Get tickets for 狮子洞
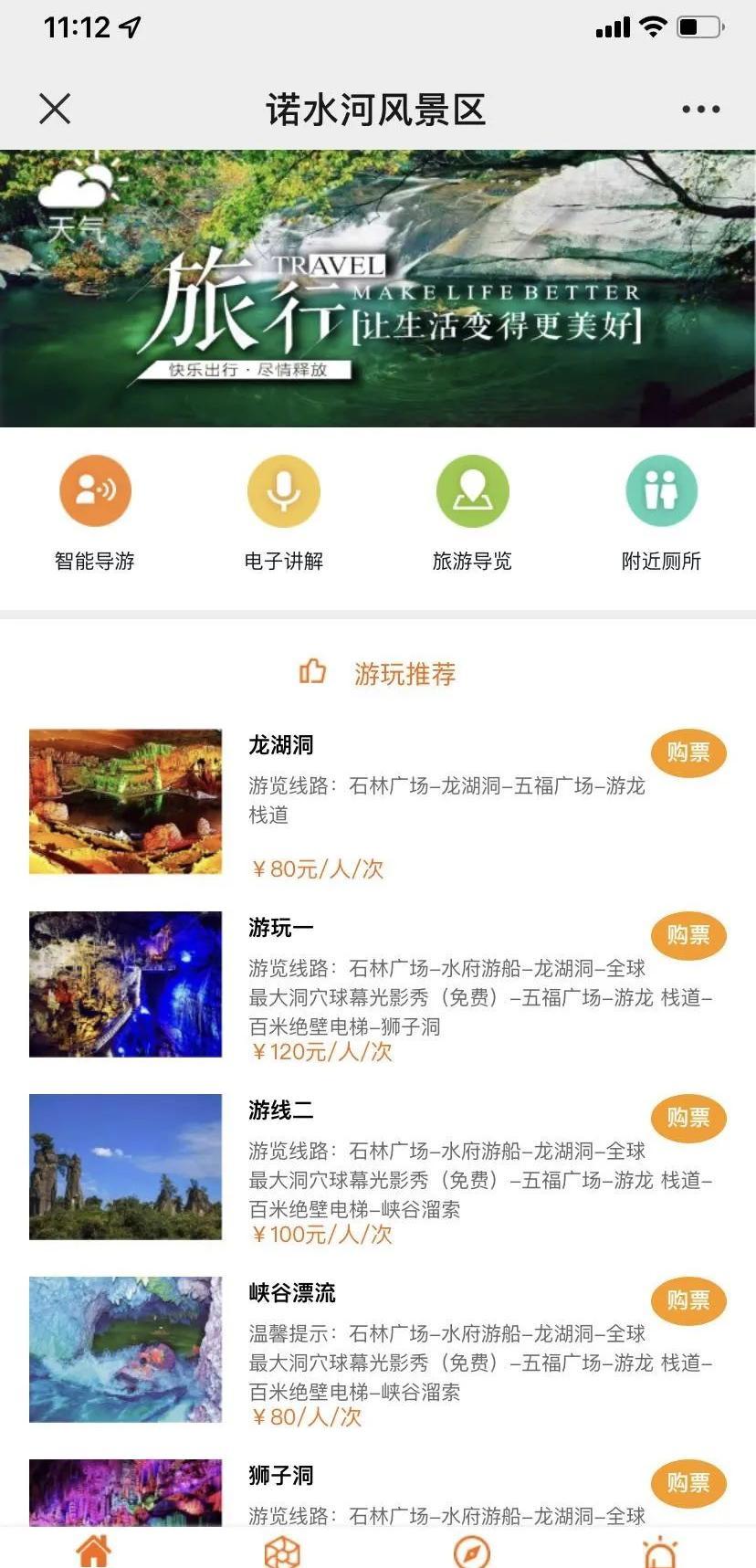This screenshot has height=1568, width=756. click(x=688, y=1482)
